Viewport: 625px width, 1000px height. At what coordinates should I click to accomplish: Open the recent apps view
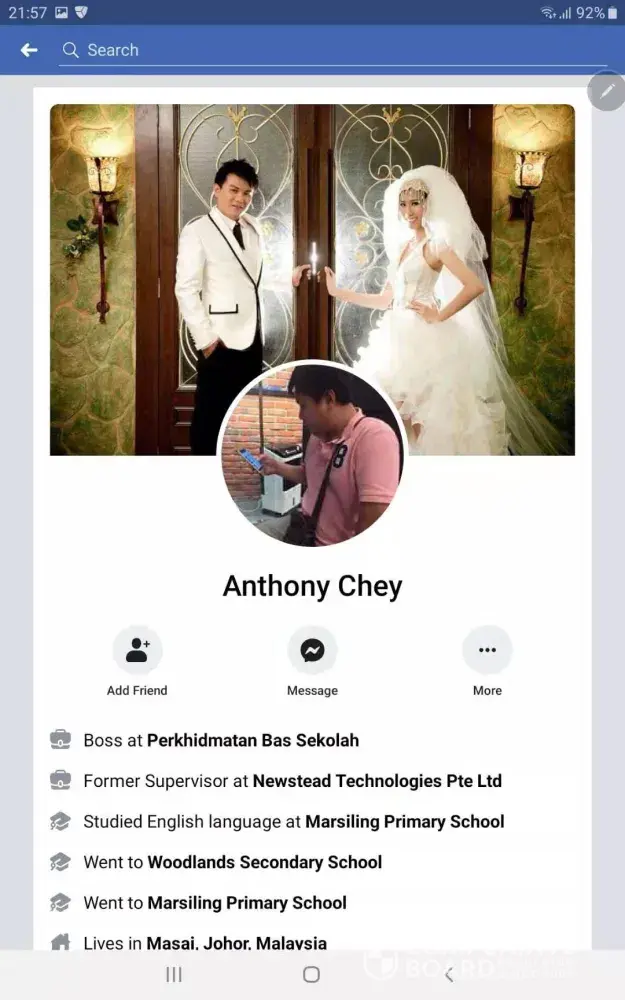174,975
